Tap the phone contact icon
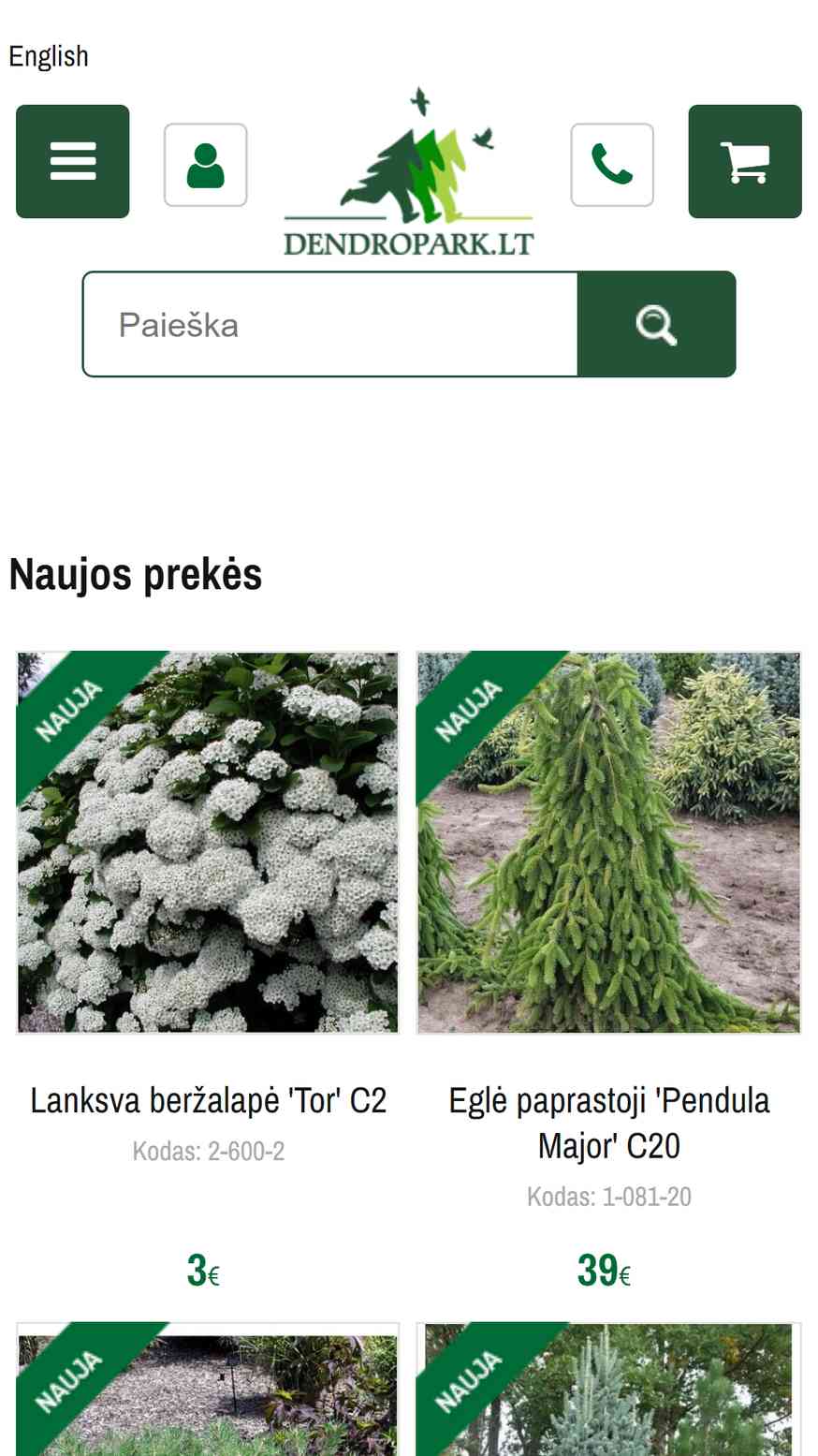818x1456 pixels. 612,165
